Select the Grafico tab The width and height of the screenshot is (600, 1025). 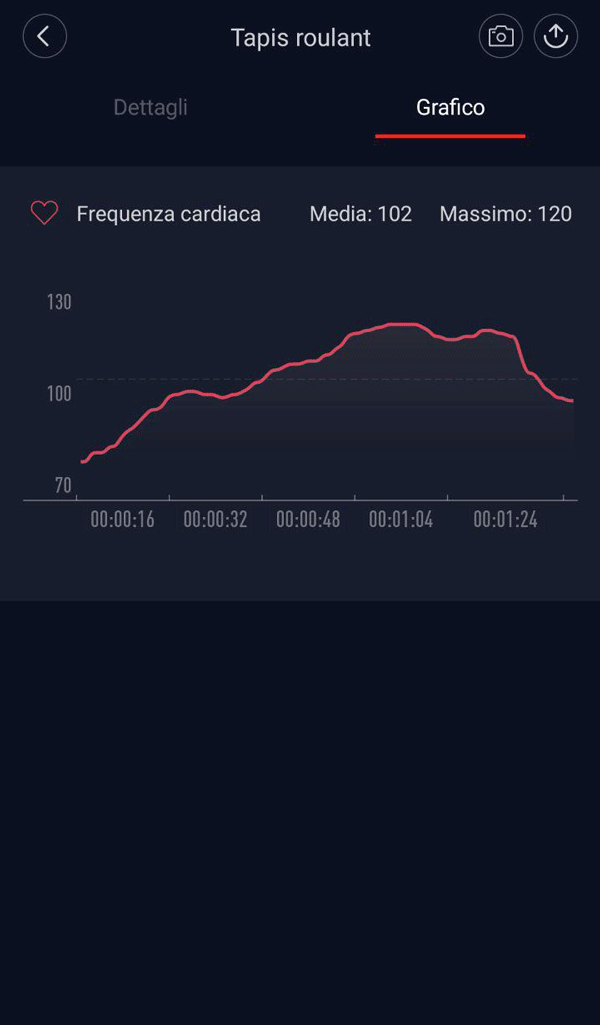tap(450, 107)
